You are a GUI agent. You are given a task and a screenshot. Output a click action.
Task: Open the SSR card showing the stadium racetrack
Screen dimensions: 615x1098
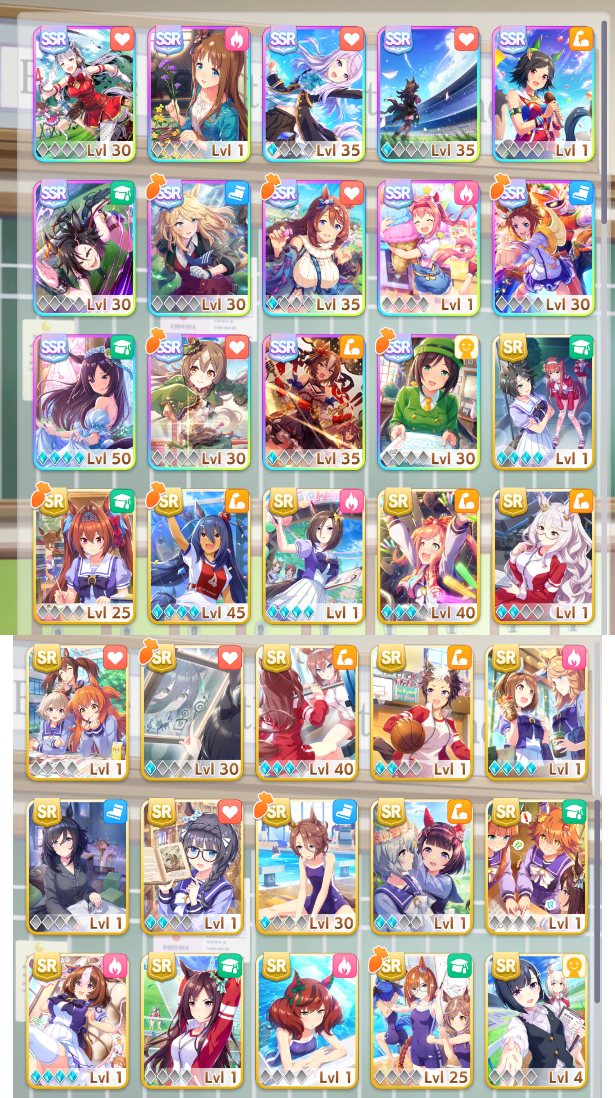(429, 94)
